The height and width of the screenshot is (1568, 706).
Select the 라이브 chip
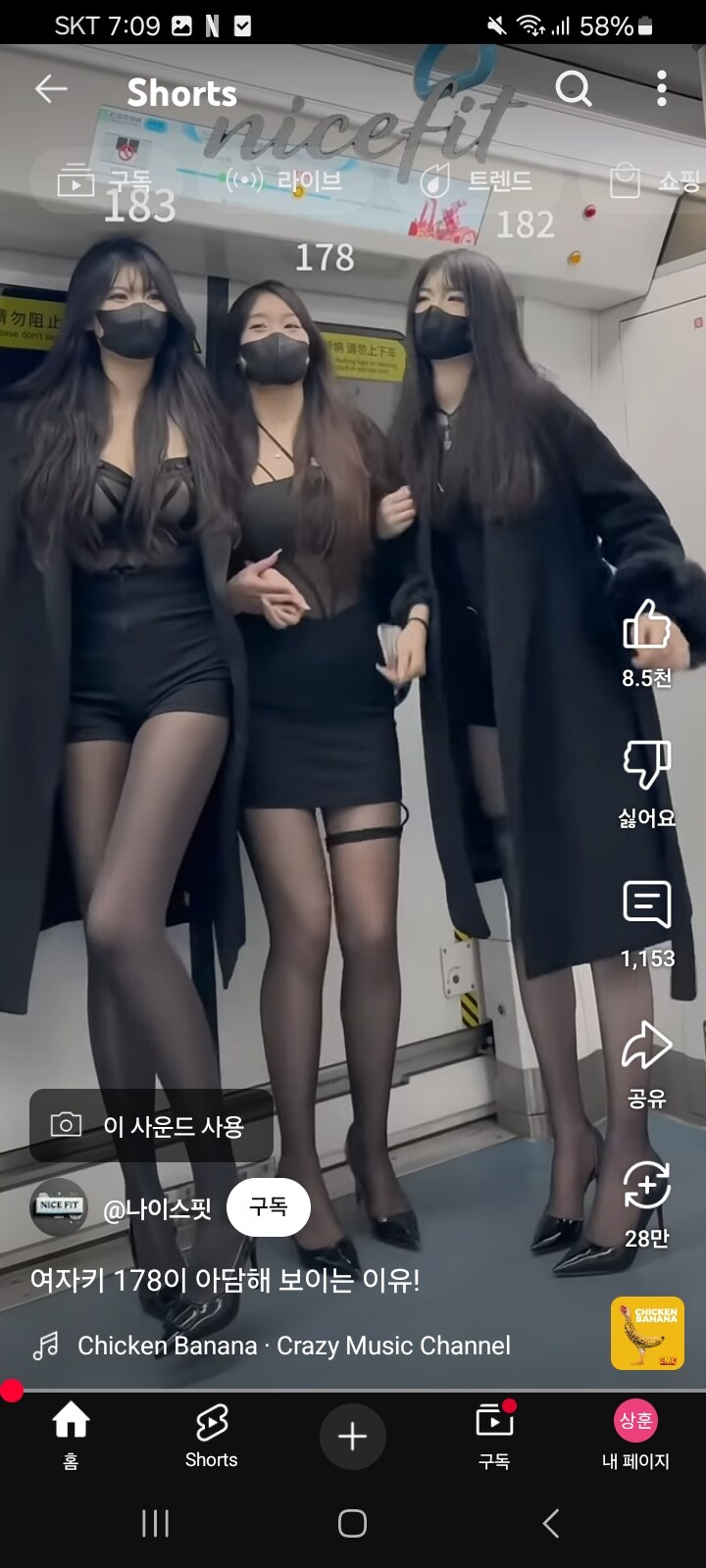point(284,181)
